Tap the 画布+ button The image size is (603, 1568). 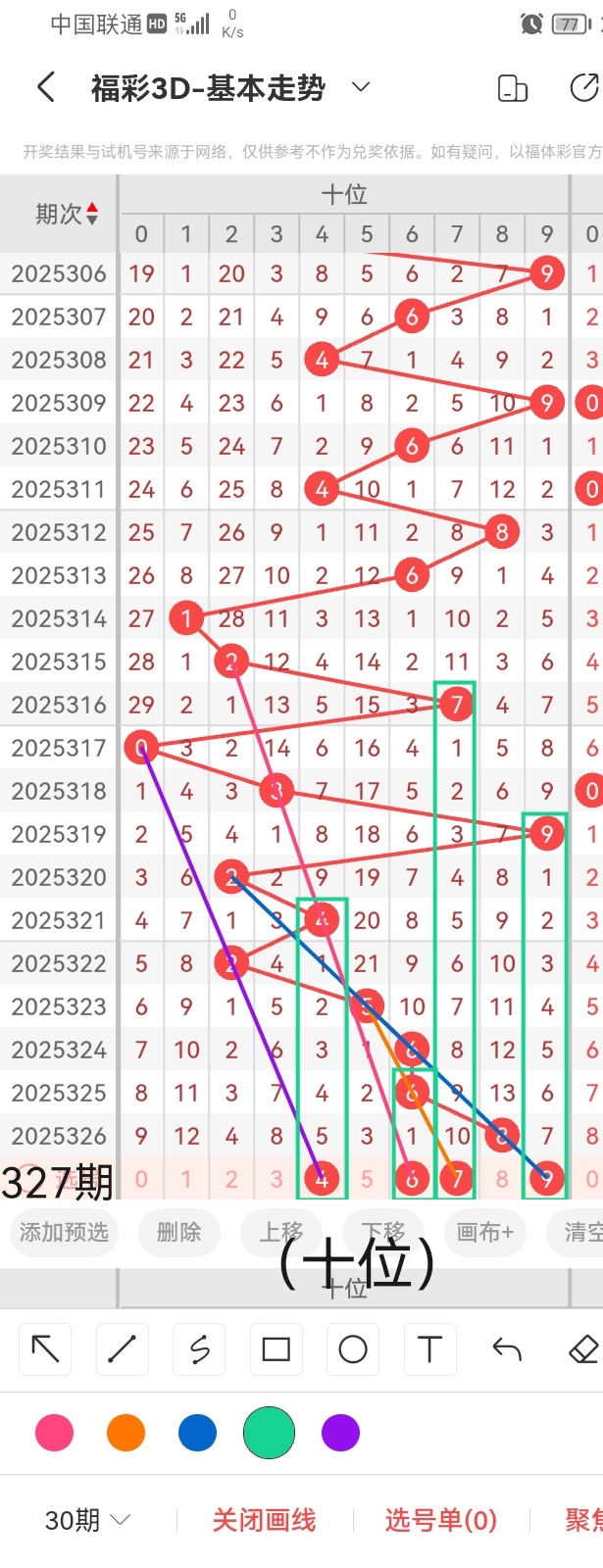[484, 1232]
